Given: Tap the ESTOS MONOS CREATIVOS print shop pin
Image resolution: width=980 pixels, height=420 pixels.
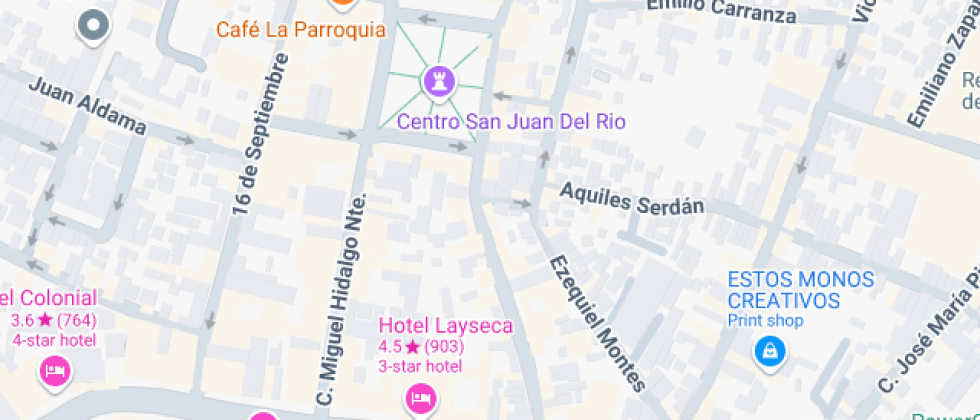Looking at the screenshot, I should 769,351.
